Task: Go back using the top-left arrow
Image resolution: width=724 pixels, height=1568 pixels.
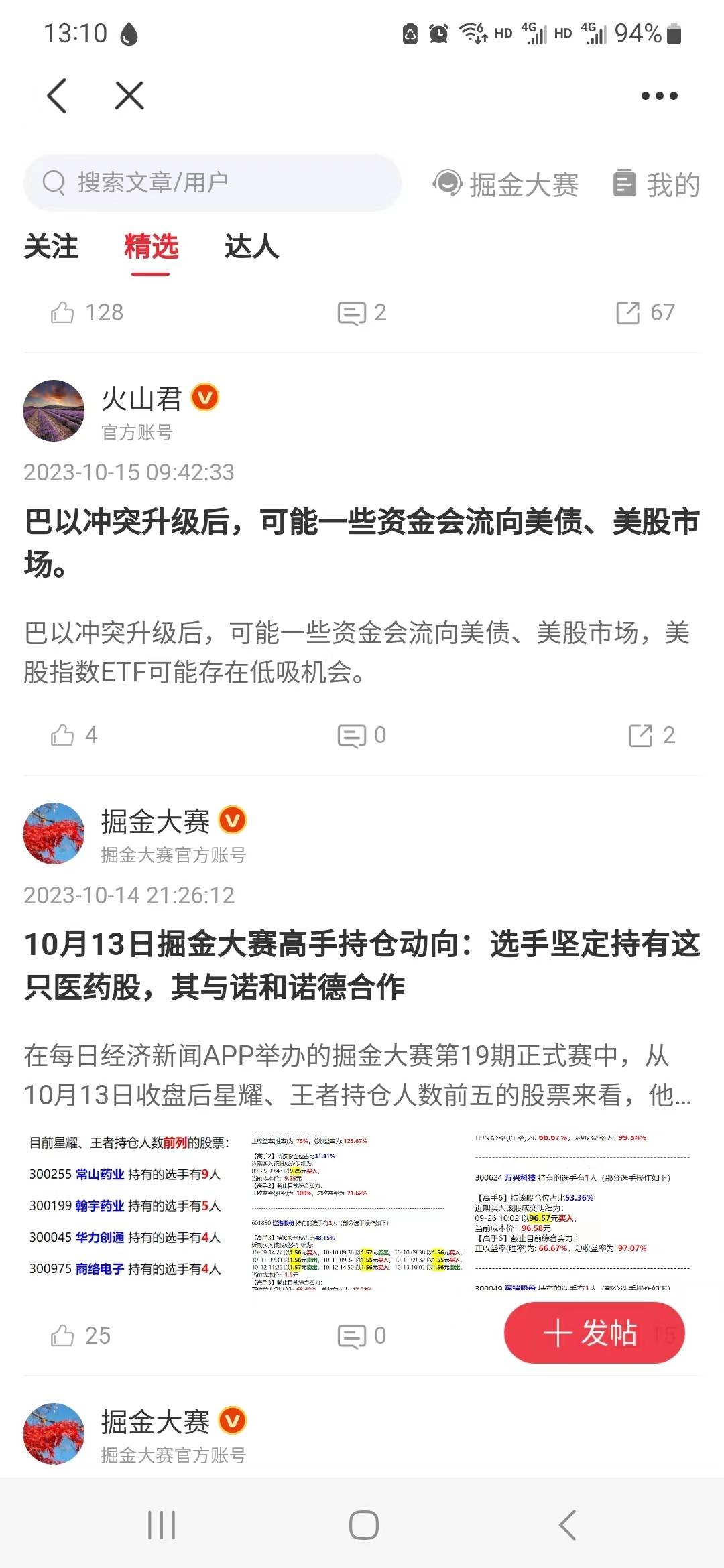Action: point(57,96)
